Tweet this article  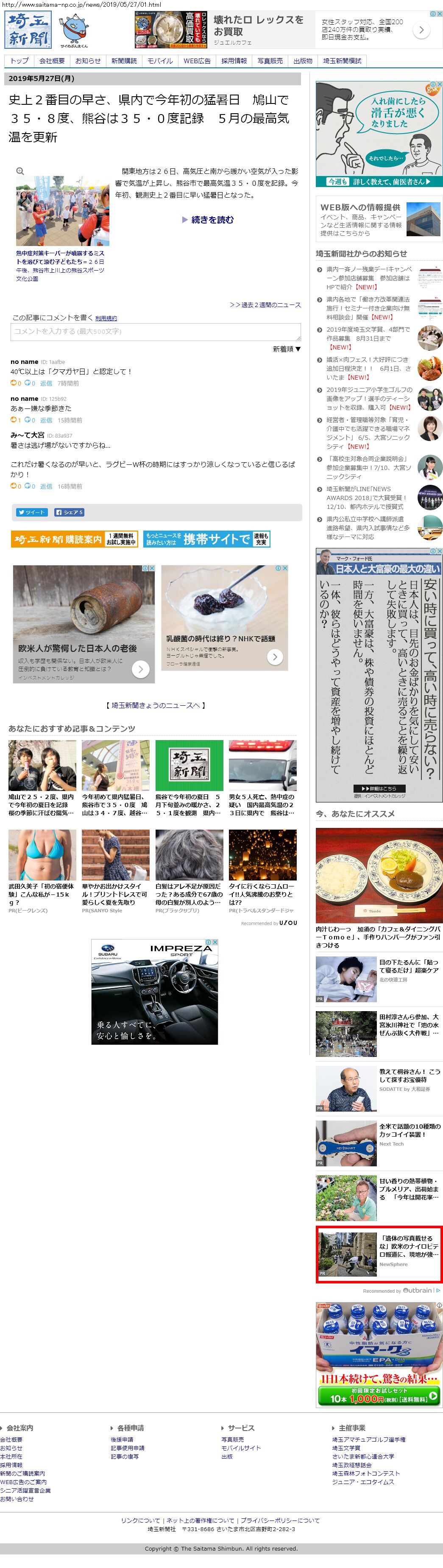point(31,512)
